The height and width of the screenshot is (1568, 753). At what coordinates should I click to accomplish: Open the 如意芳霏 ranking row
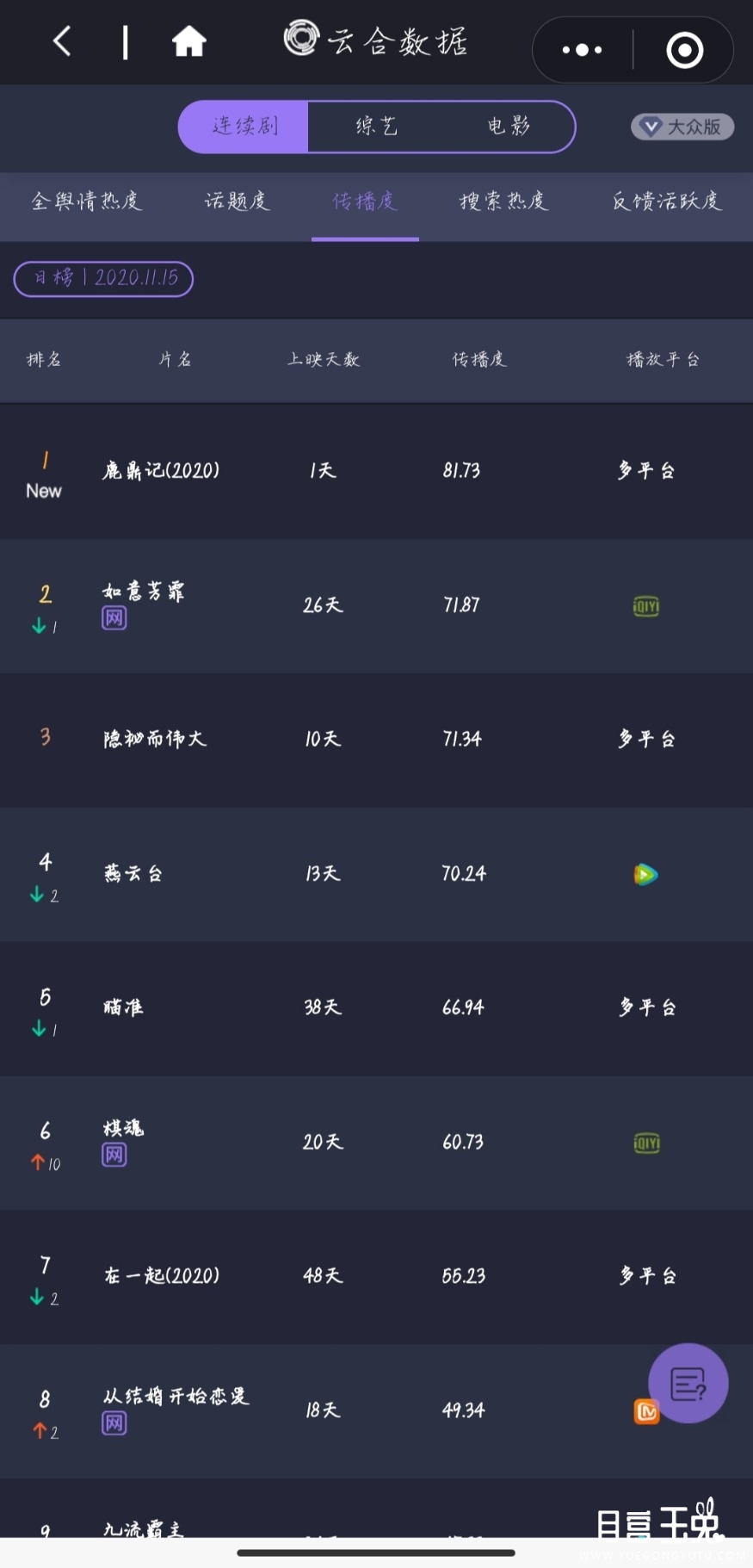pos(376,605)
